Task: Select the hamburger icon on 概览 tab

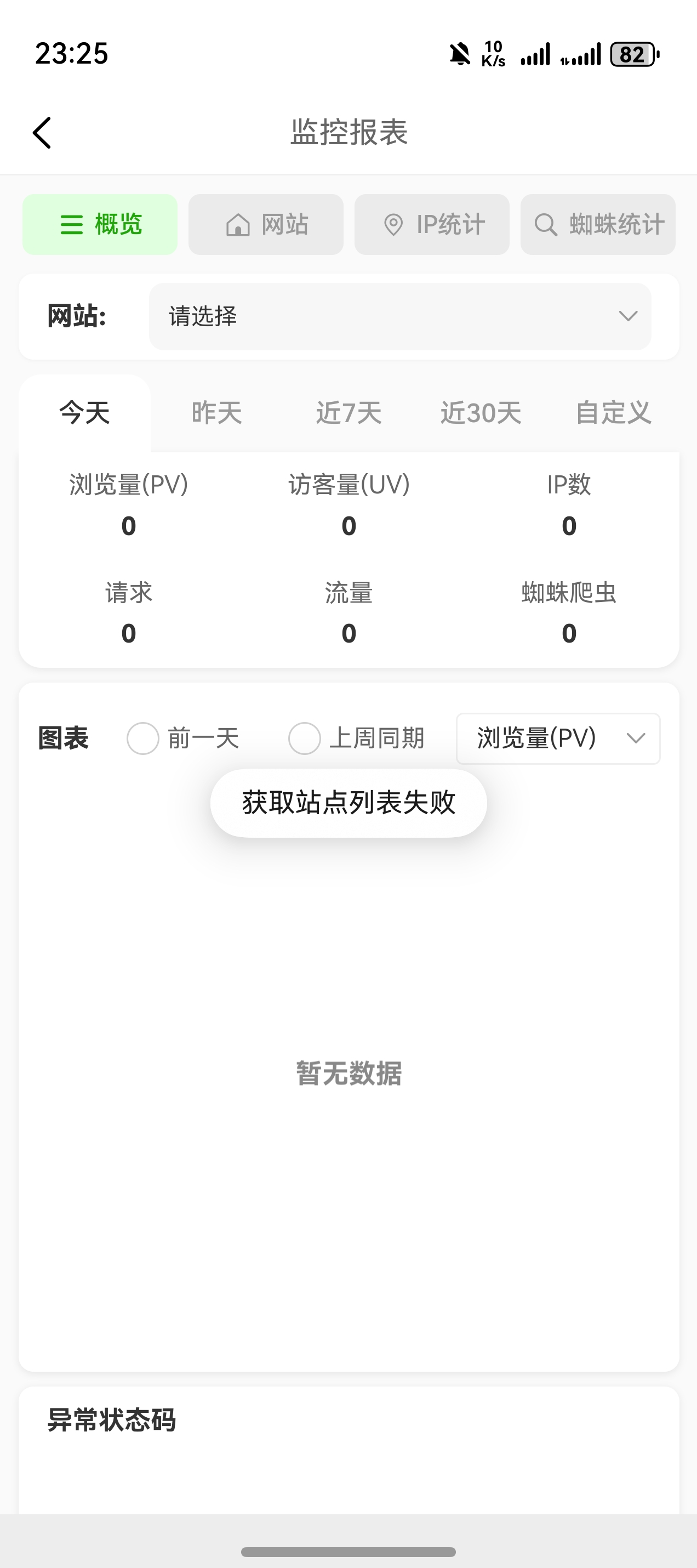Action: (x=71, y=224)
